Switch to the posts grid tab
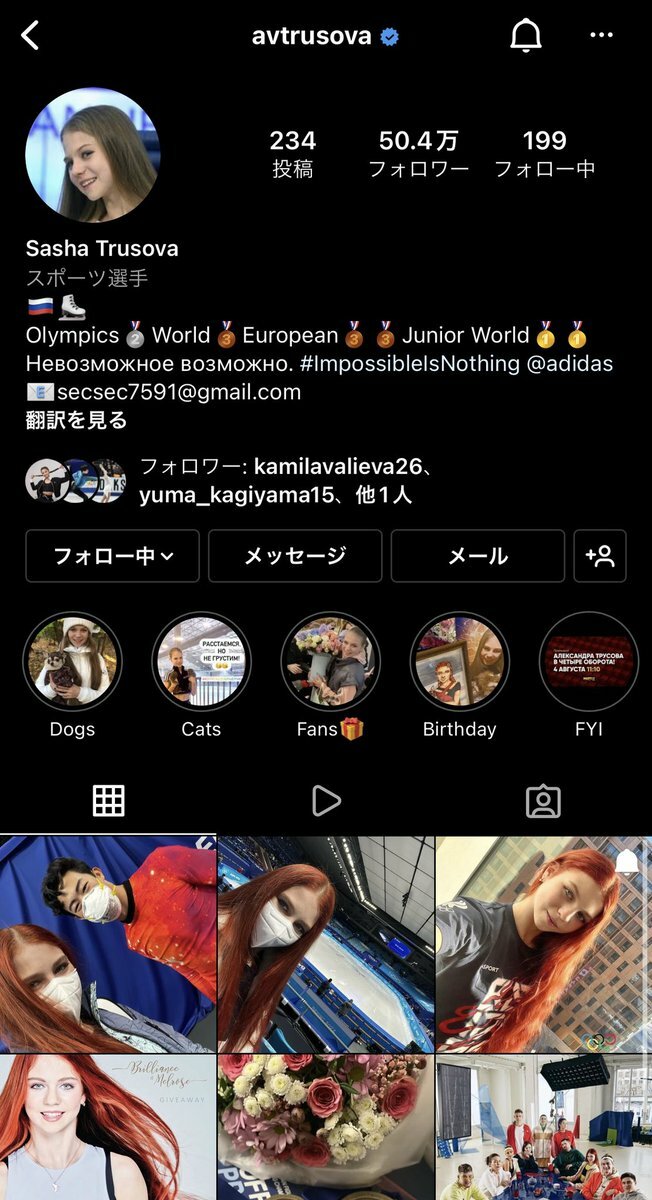This screenshot has height=1200, width=652. tap(108, 800)
